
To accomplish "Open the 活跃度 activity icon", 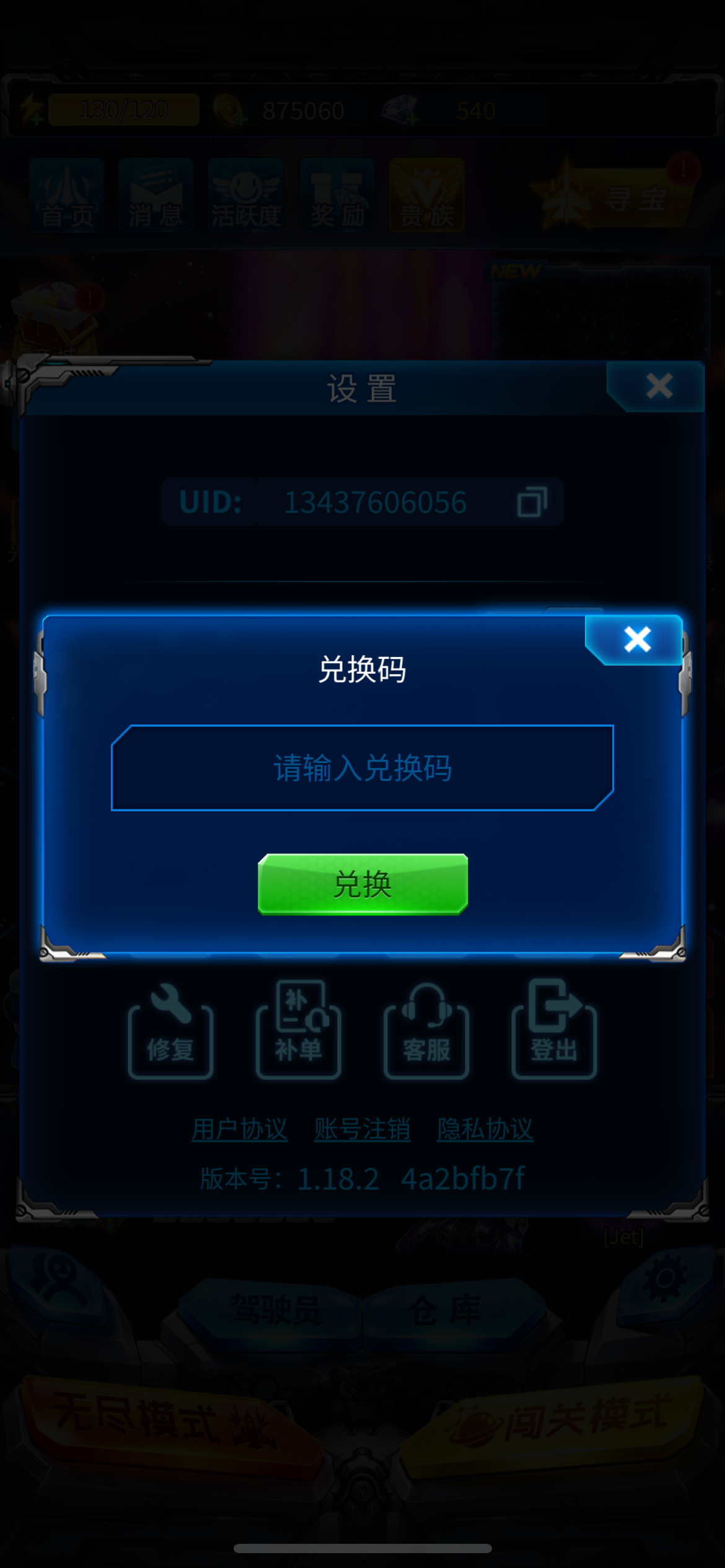I will [x=246, y=196].
